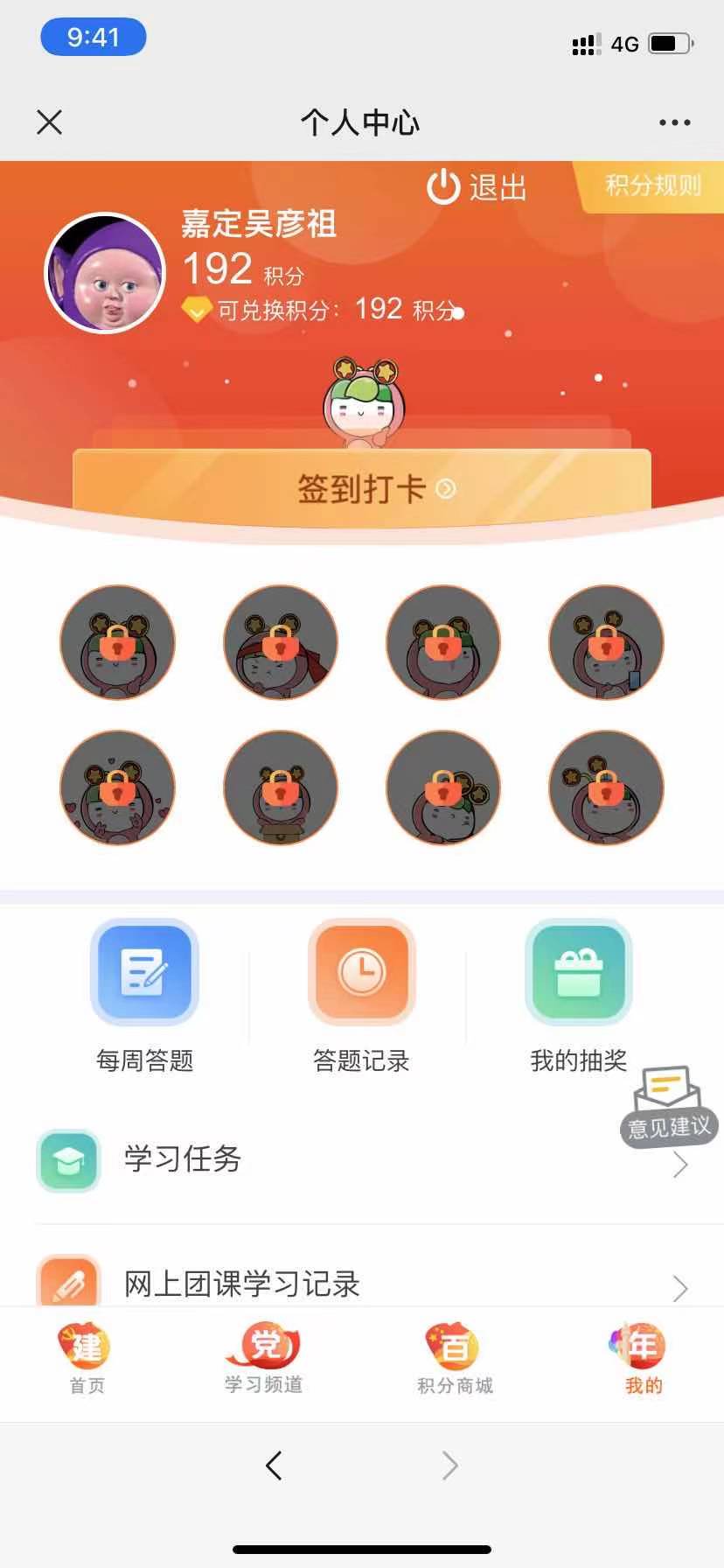Tap the 我的 tab

644,1359
